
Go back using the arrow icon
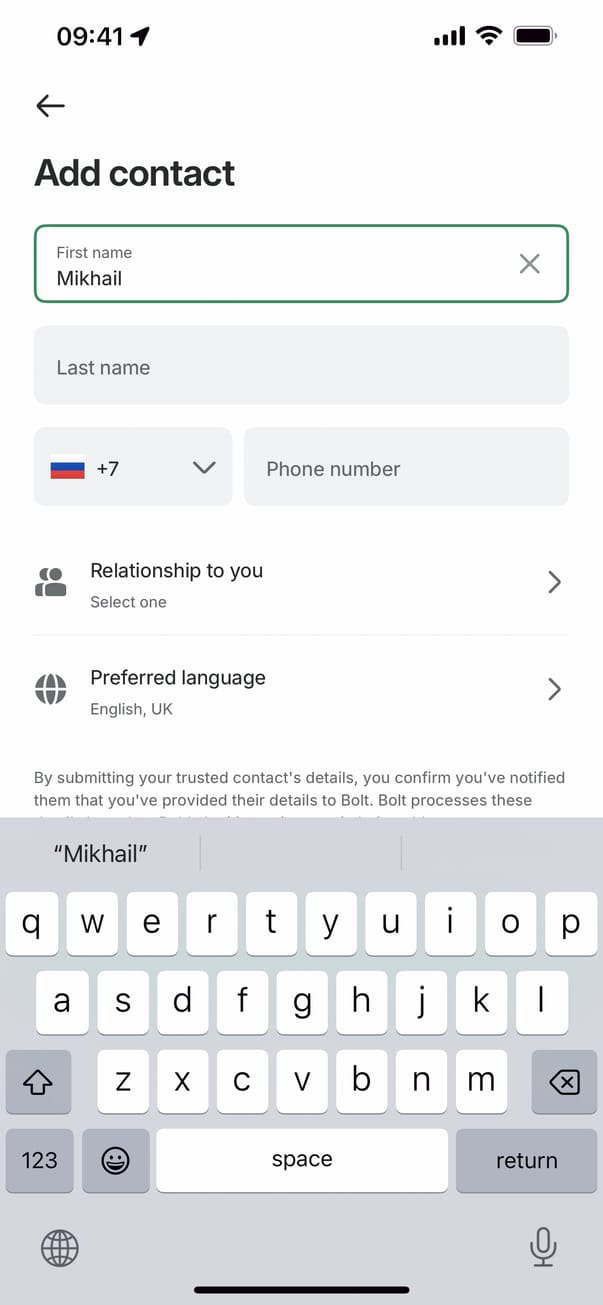(x=50, y=106)
